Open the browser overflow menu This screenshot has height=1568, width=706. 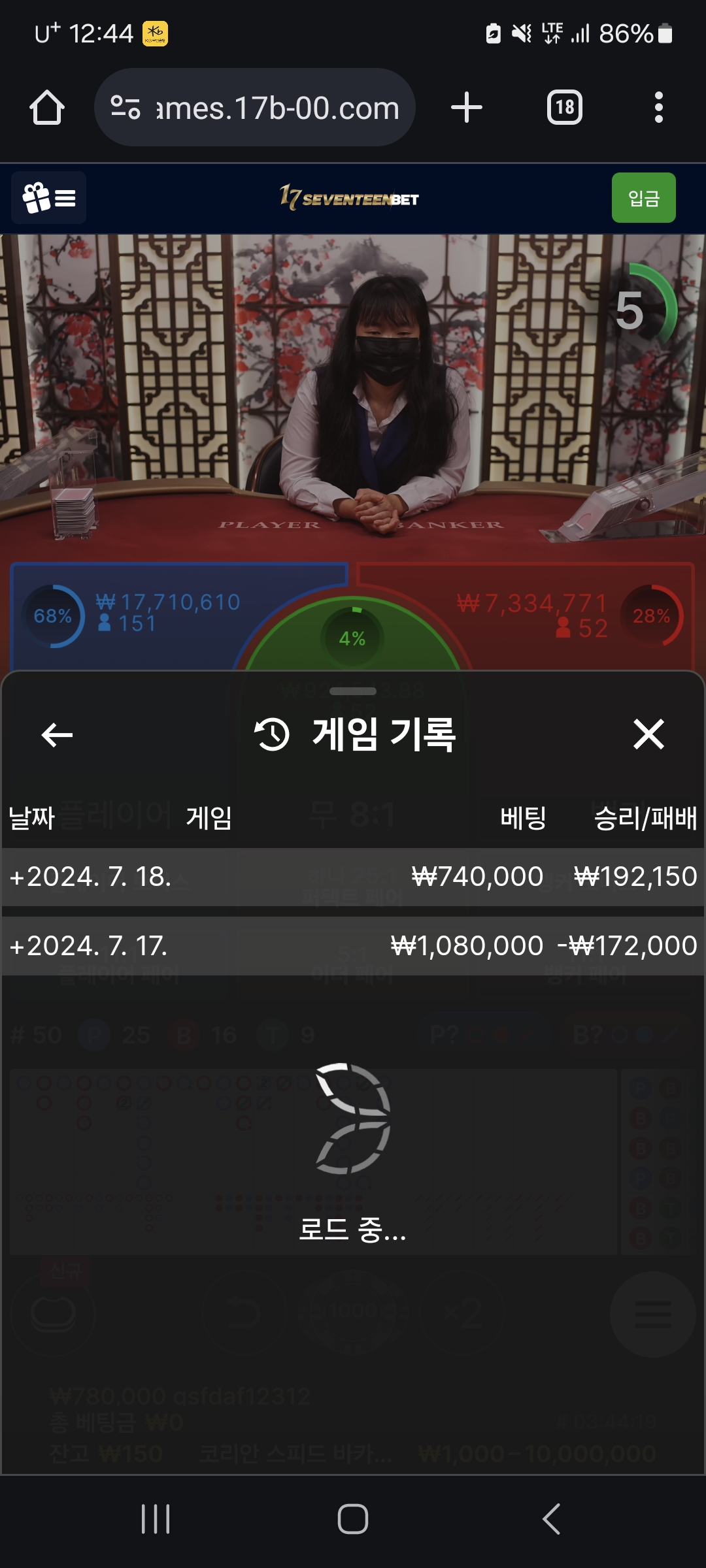coord(658,108)
